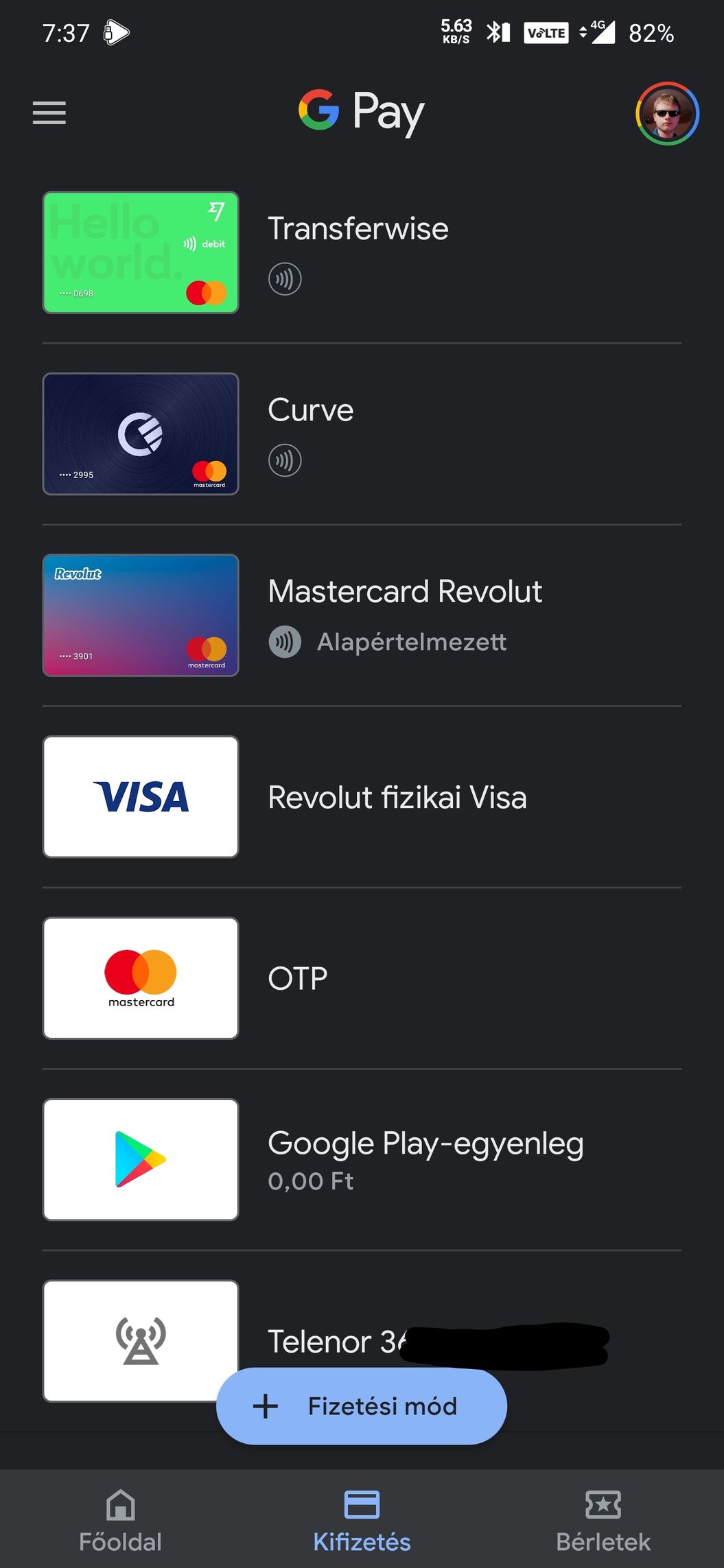Open Google Play-egyenleg balance
This screenshot has width=724, height=1568.
(x=141, y=1159)
